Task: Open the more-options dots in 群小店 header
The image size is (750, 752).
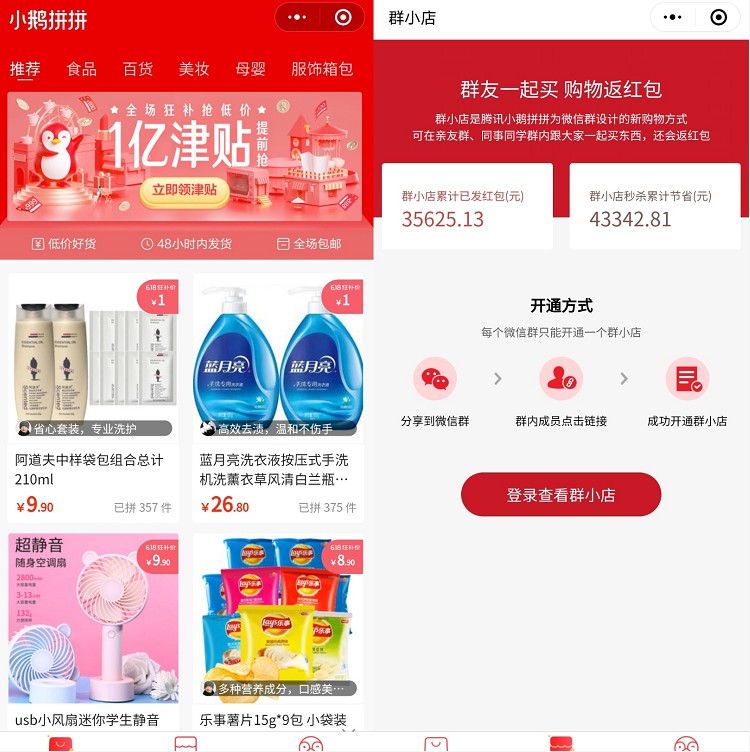Action: tap(672, 17)
